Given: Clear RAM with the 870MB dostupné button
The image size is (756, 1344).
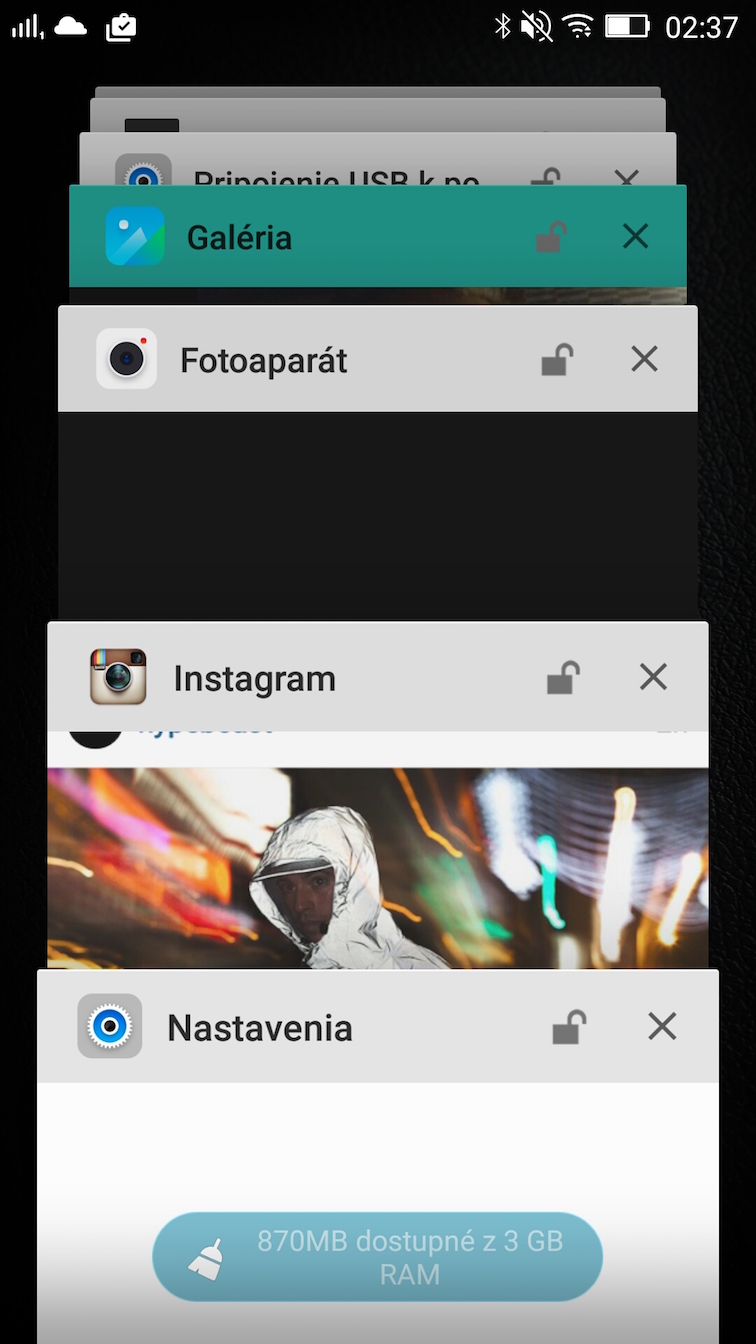Looking at the screenshot, I should [x=377, y=1257].
